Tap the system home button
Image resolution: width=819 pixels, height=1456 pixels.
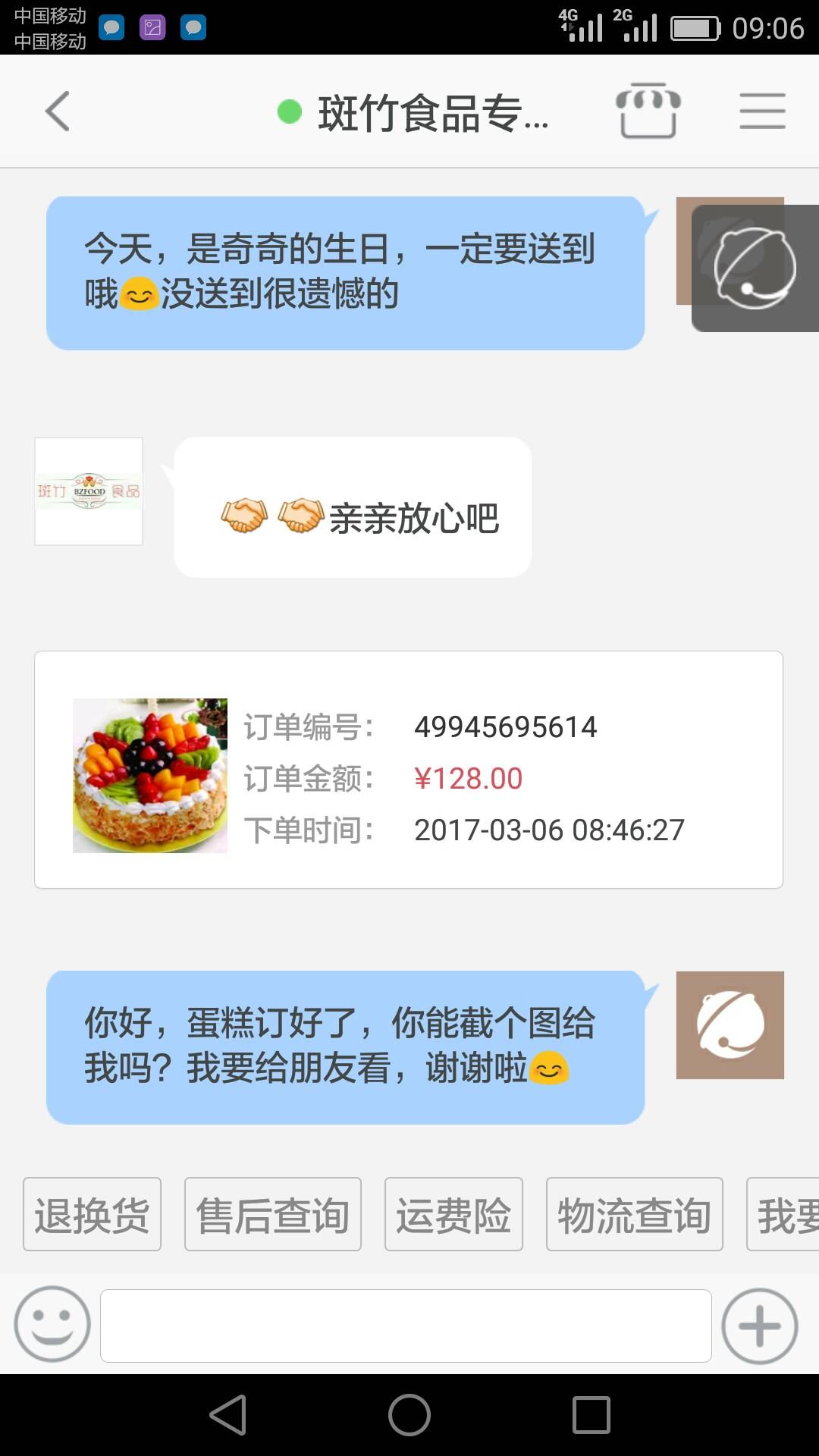[x=409, y=1415]
